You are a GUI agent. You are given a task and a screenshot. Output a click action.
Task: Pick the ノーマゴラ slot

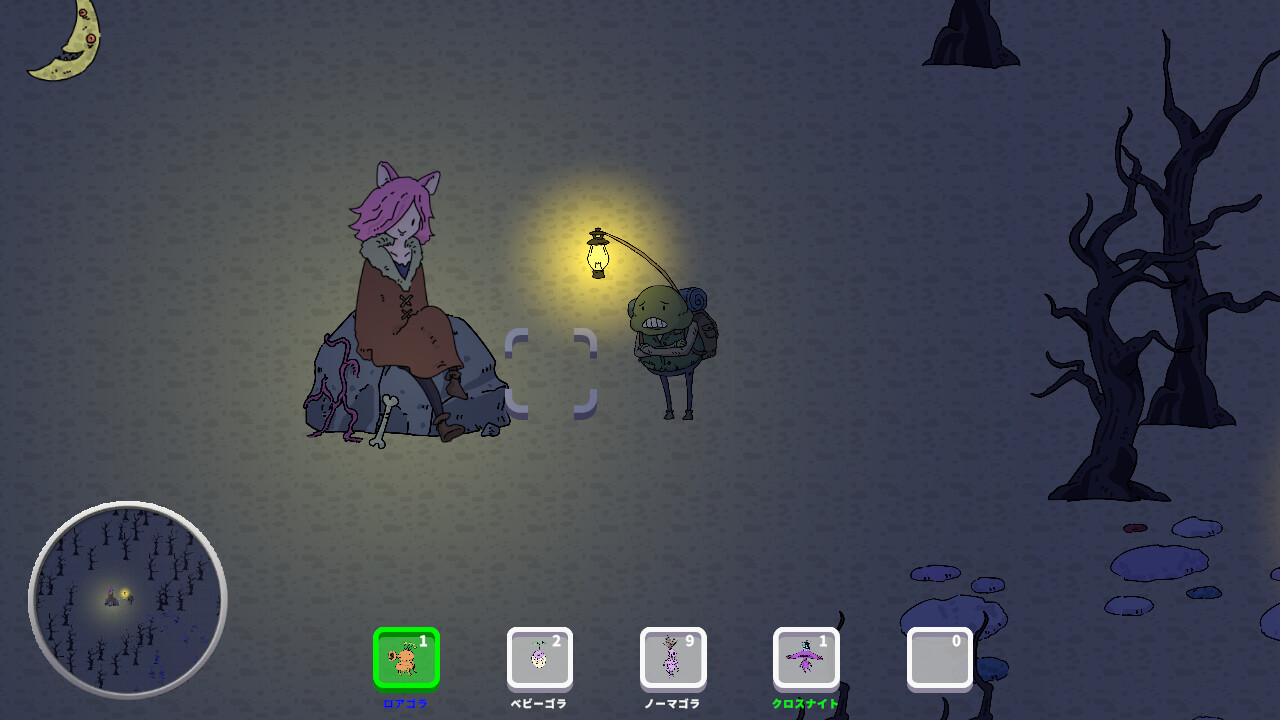(x=673, y=658)
